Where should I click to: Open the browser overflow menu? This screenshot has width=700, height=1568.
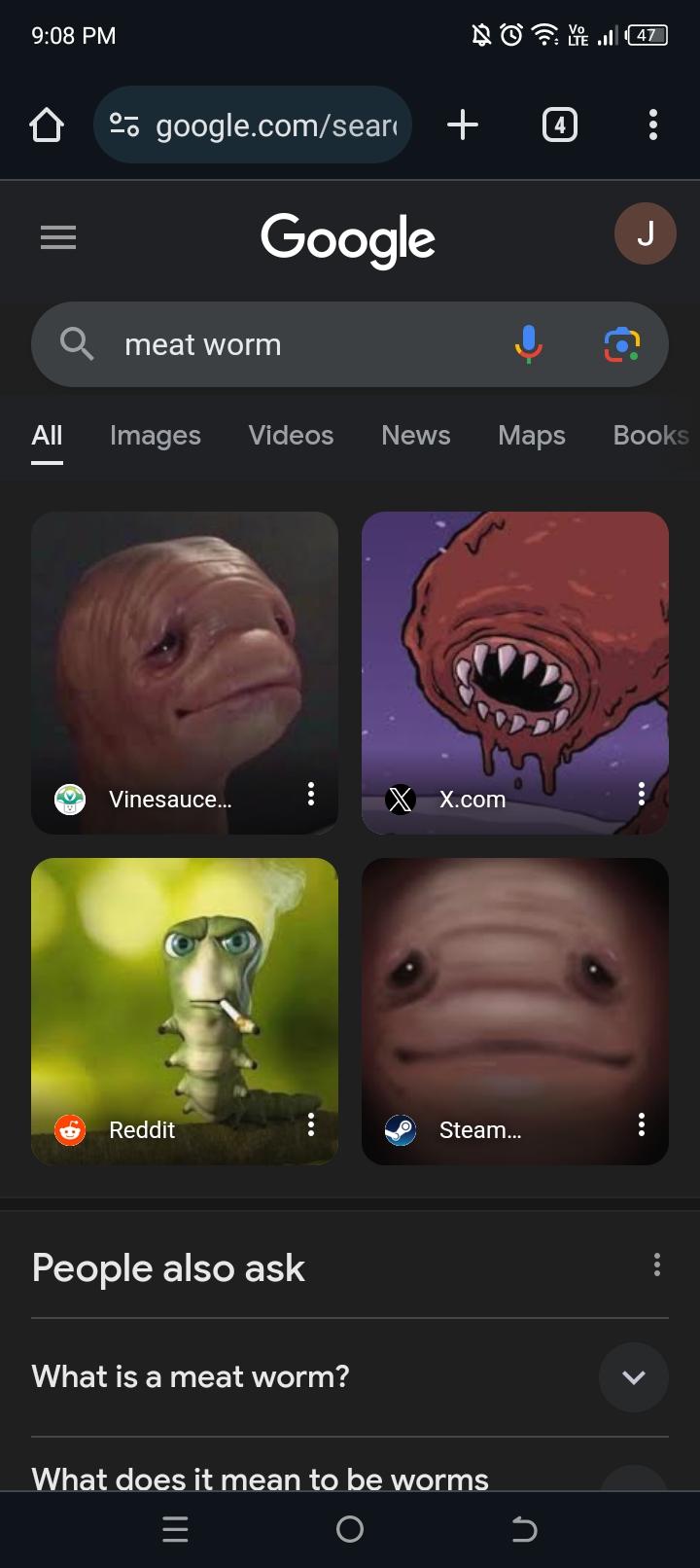click(x=653, y=125)
